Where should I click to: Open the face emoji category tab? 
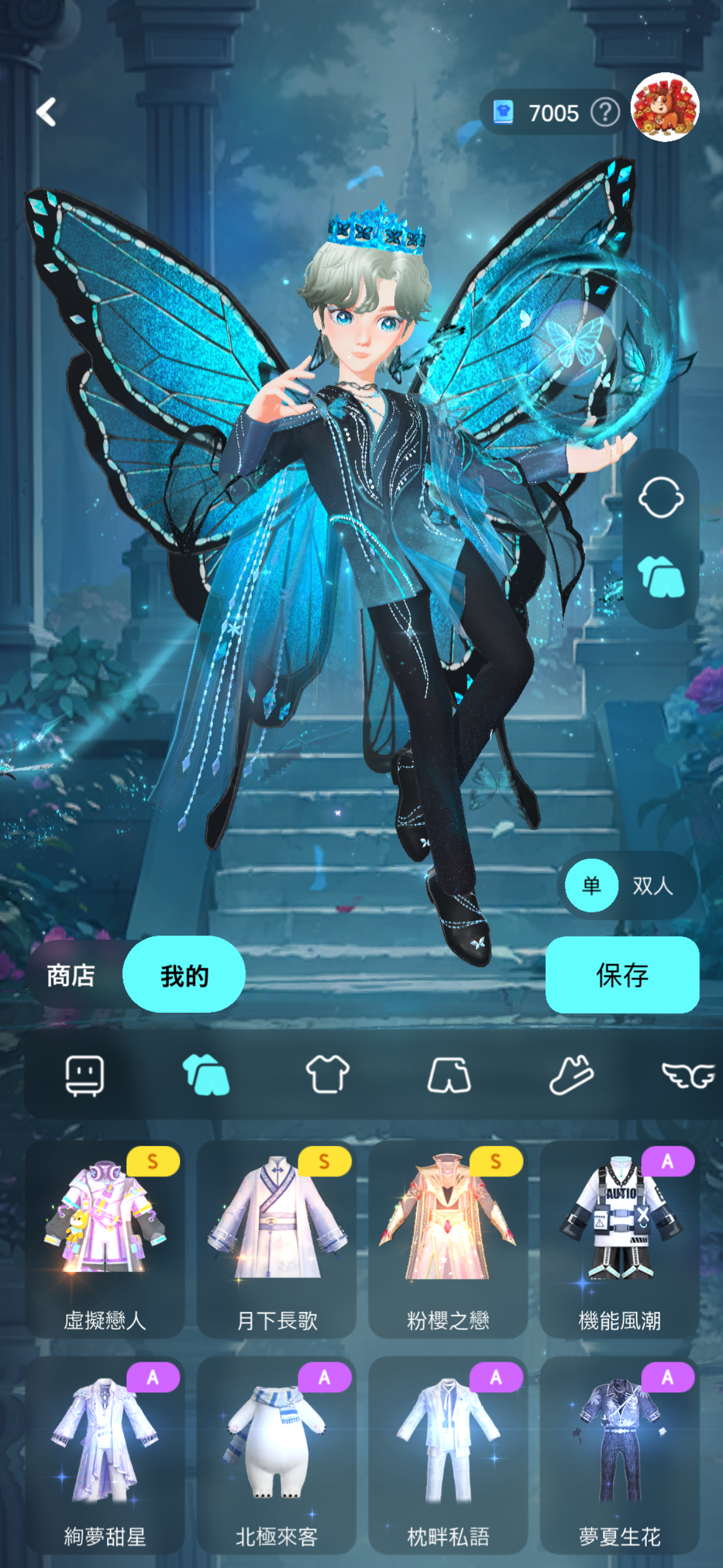85,1076
